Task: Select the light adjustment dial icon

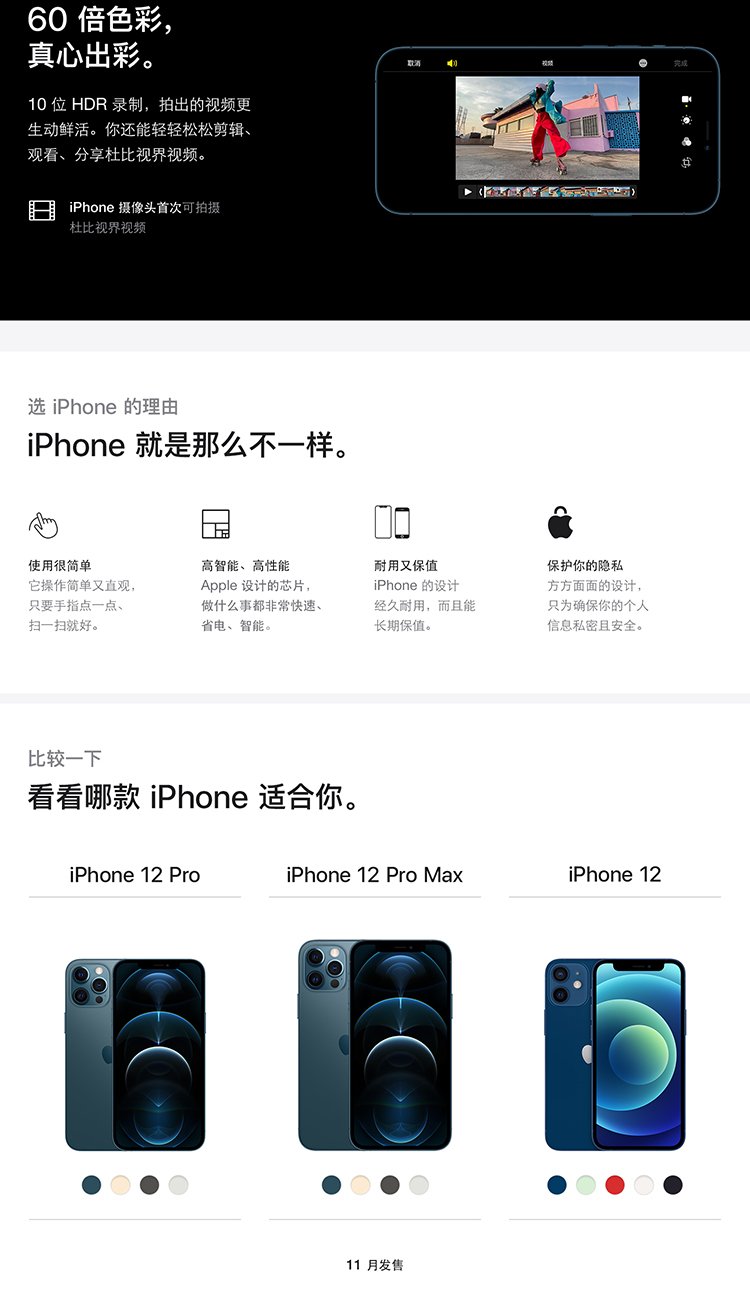Action: (686, 120)
